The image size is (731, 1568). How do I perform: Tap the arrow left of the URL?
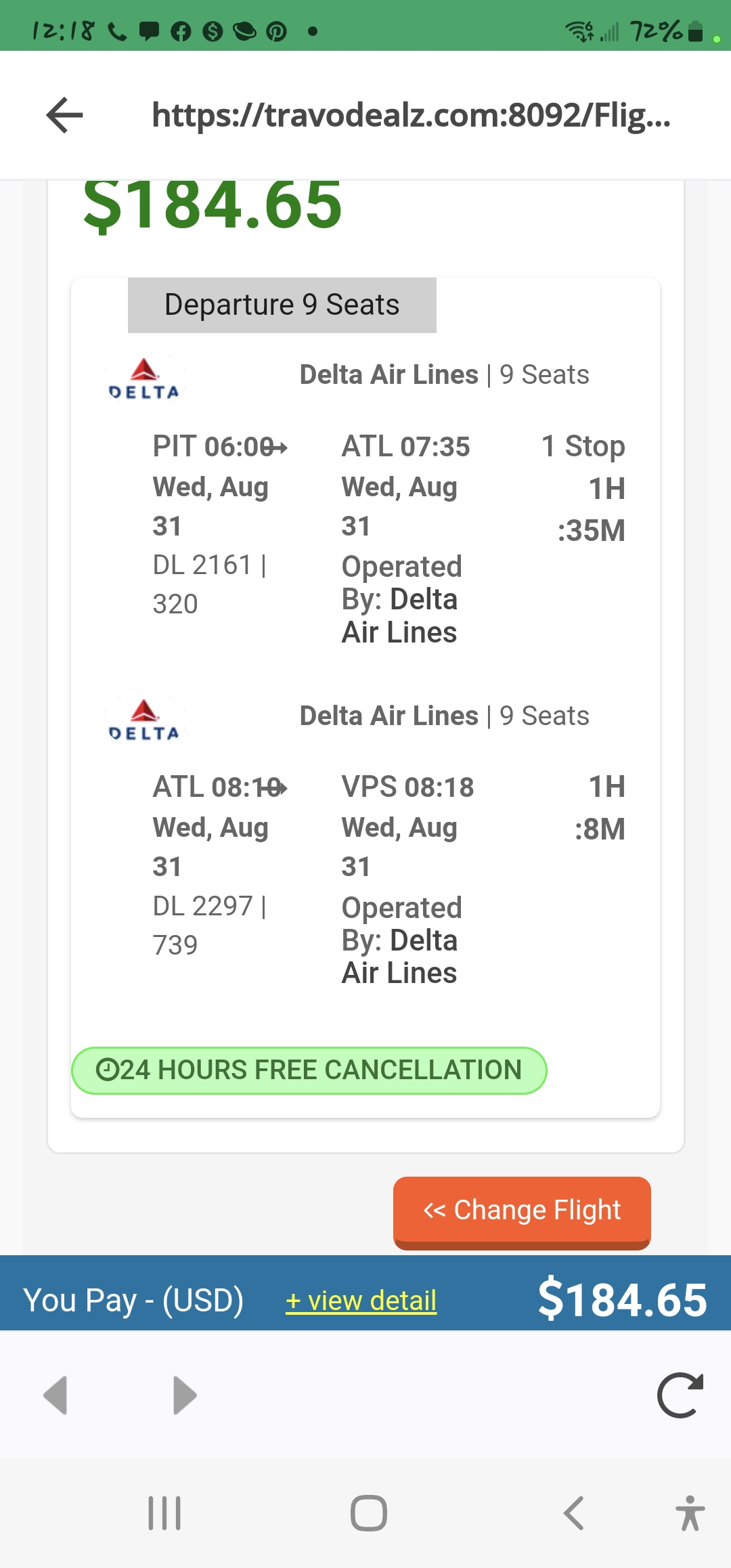63,115
